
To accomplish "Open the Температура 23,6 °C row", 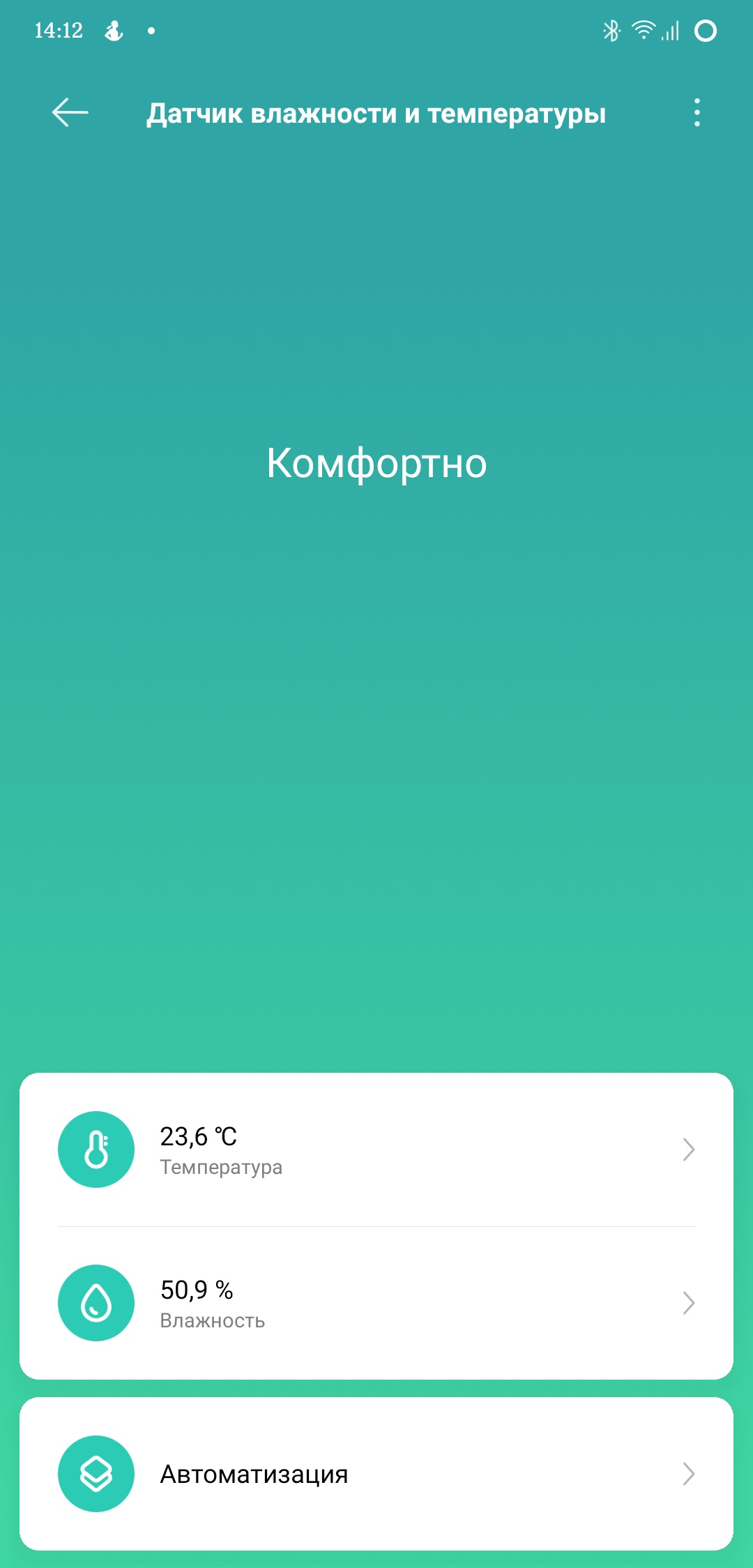I will (376, 1149).
